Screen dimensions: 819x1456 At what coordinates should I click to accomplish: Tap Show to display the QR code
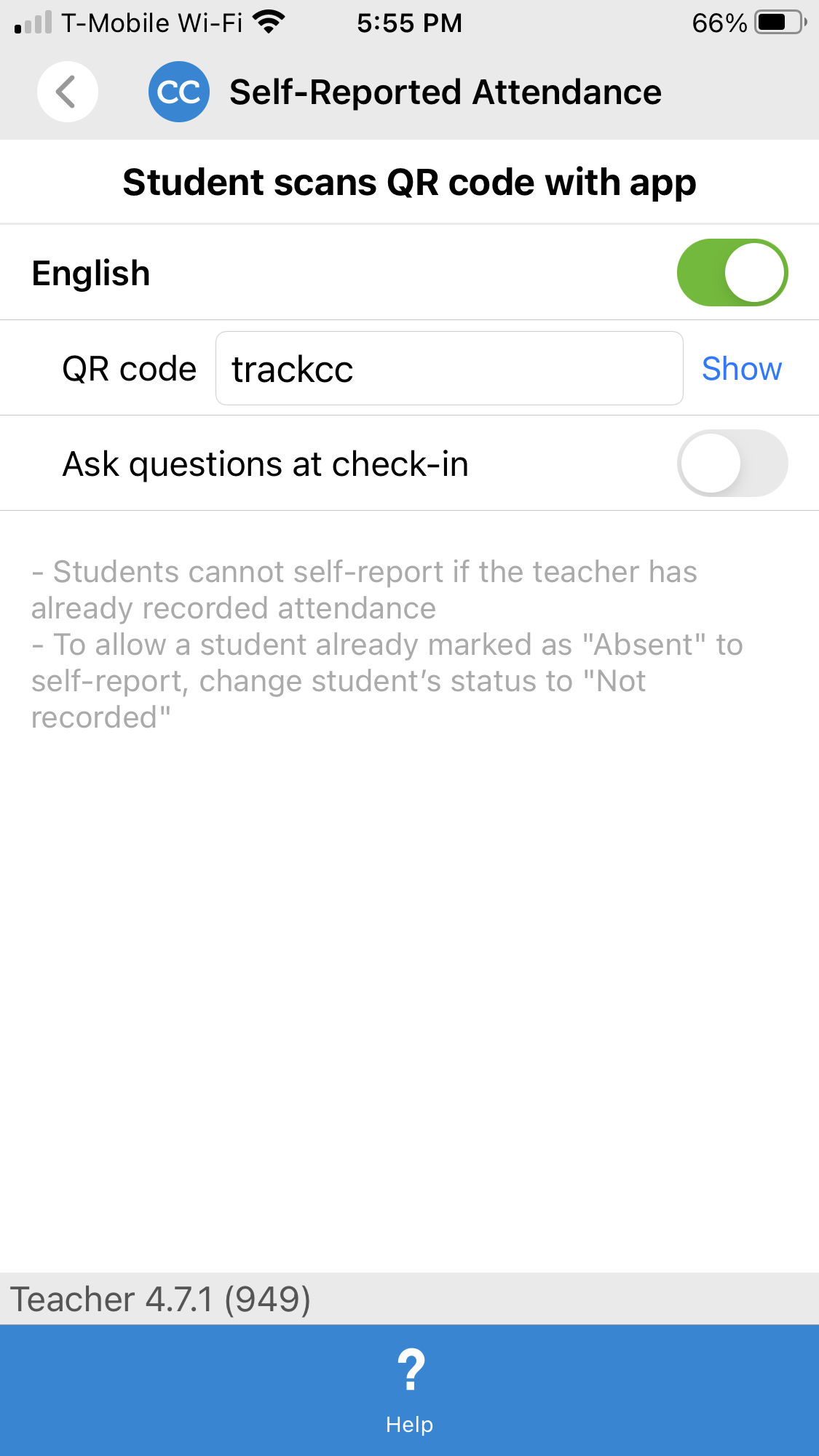coord(741,369)
